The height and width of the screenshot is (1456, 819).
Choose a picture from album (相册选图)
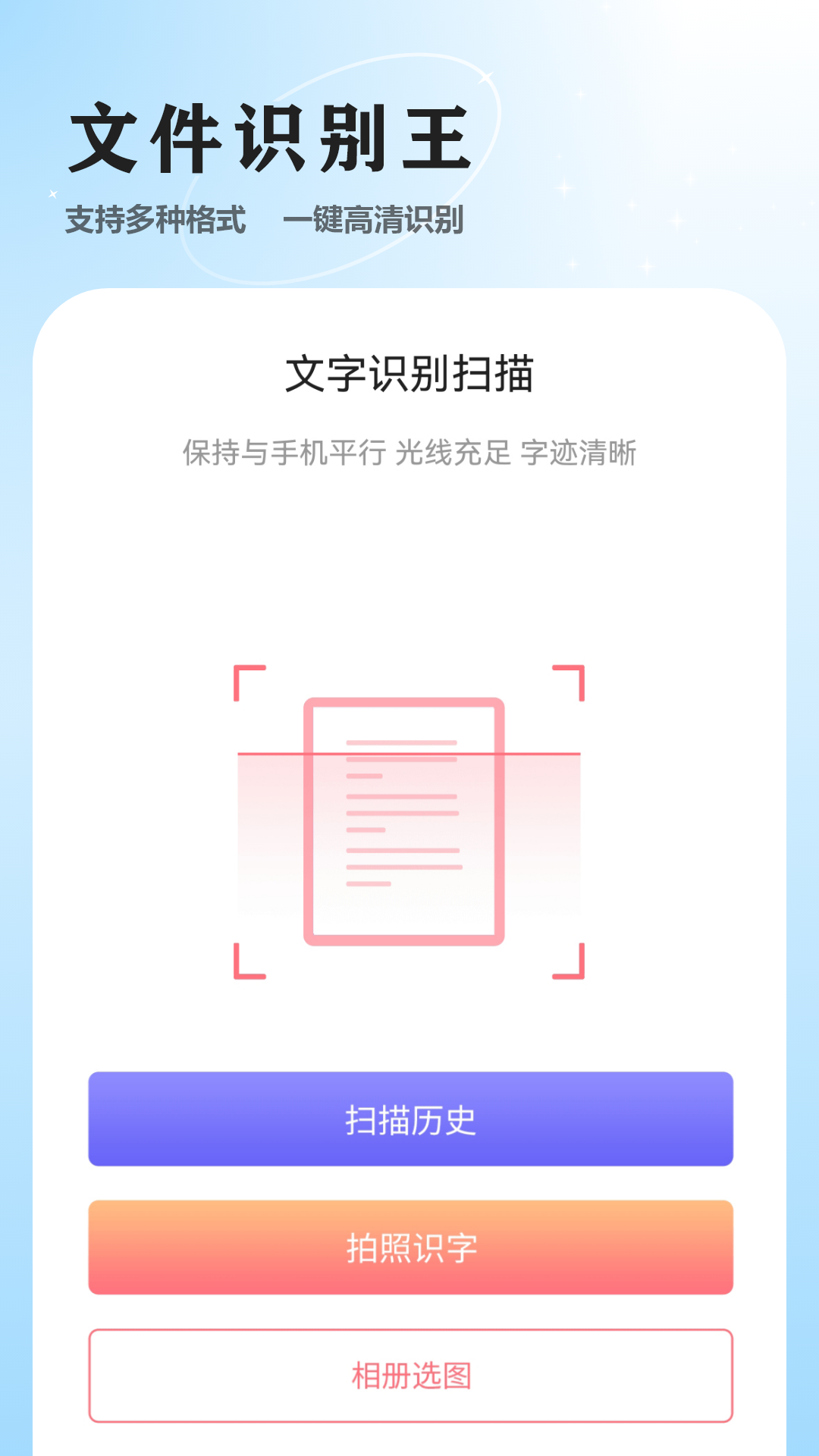(x=410, y=1375)
